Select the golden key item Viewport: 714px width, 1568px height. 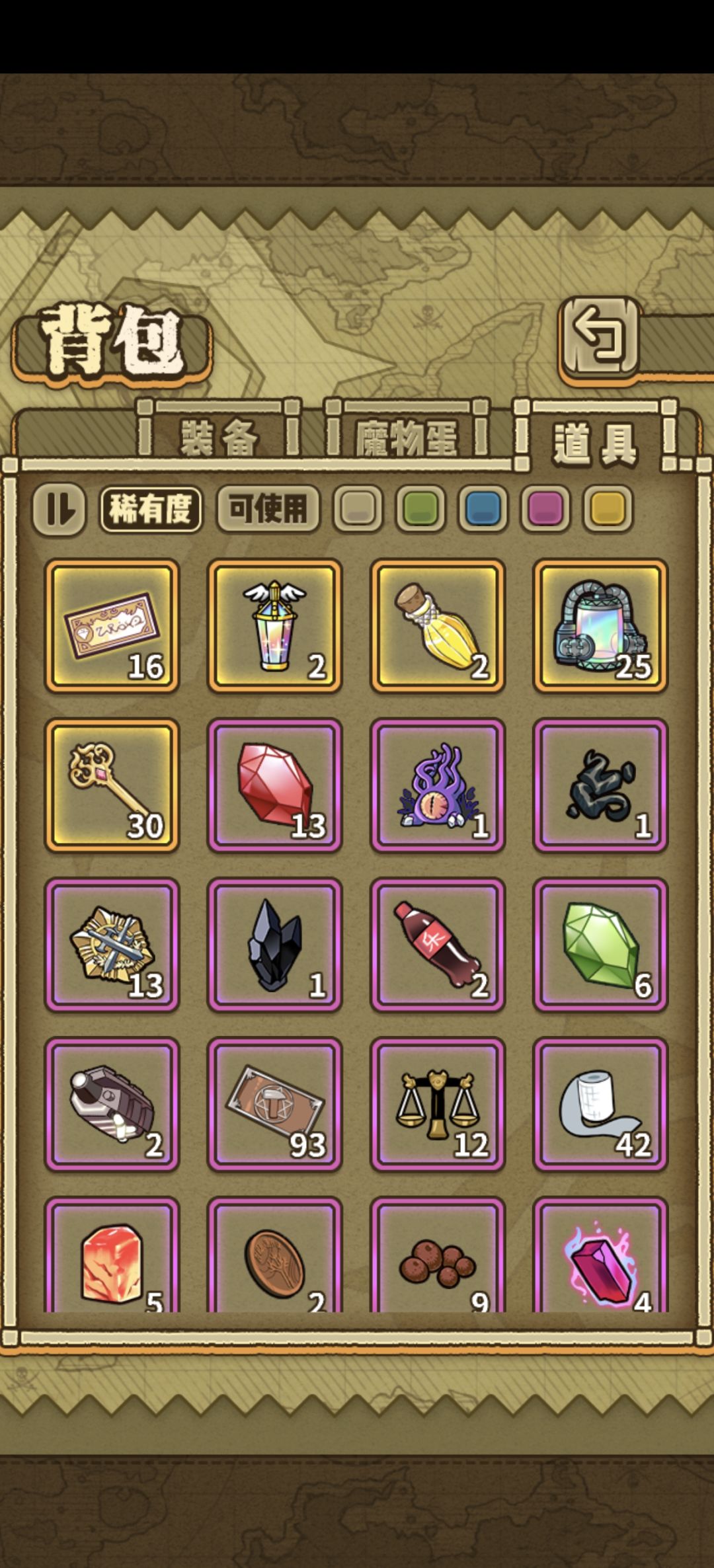pos(113,787)
